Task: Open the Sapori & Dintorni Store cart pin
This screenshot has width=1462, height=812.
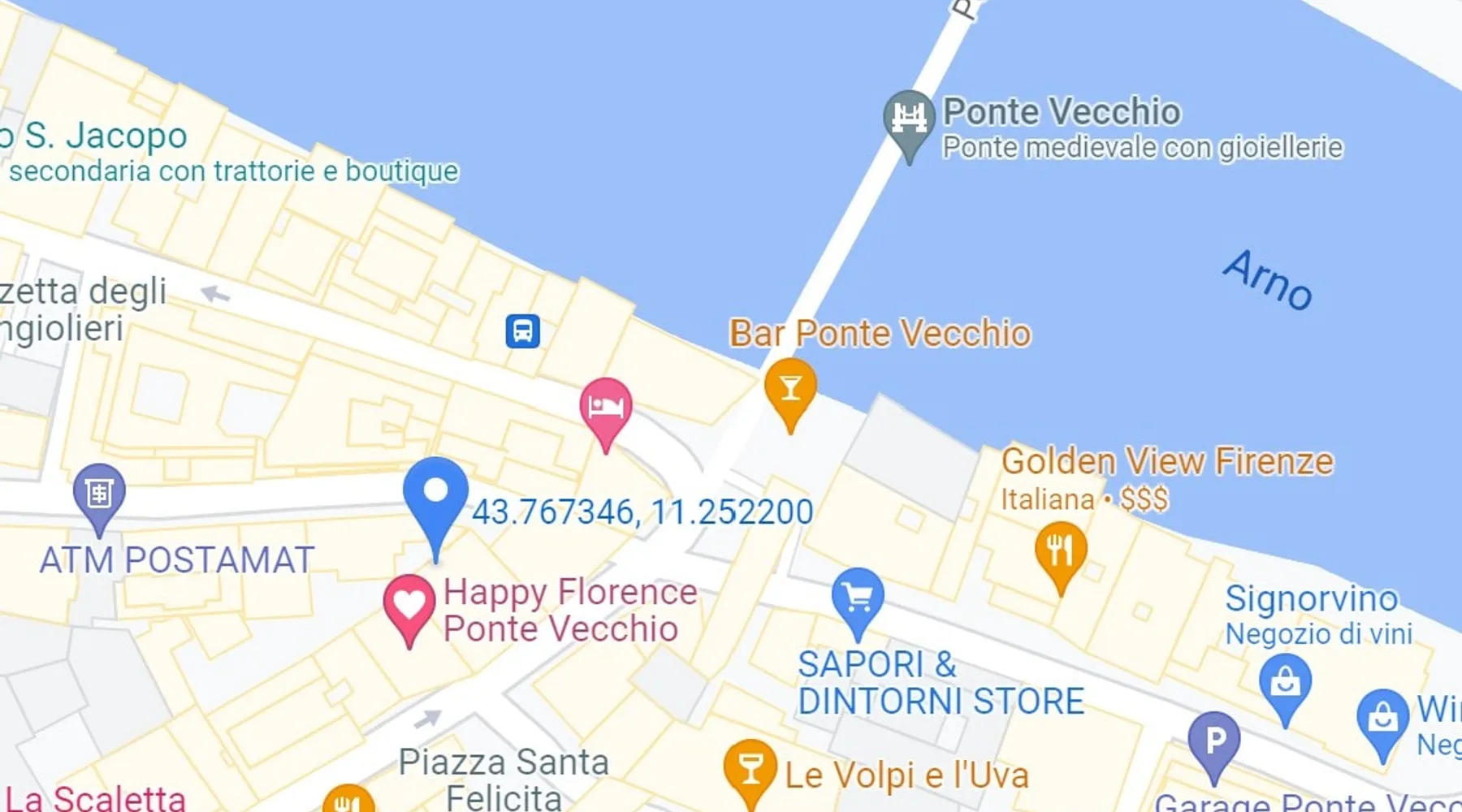Action: click(858, 597)
